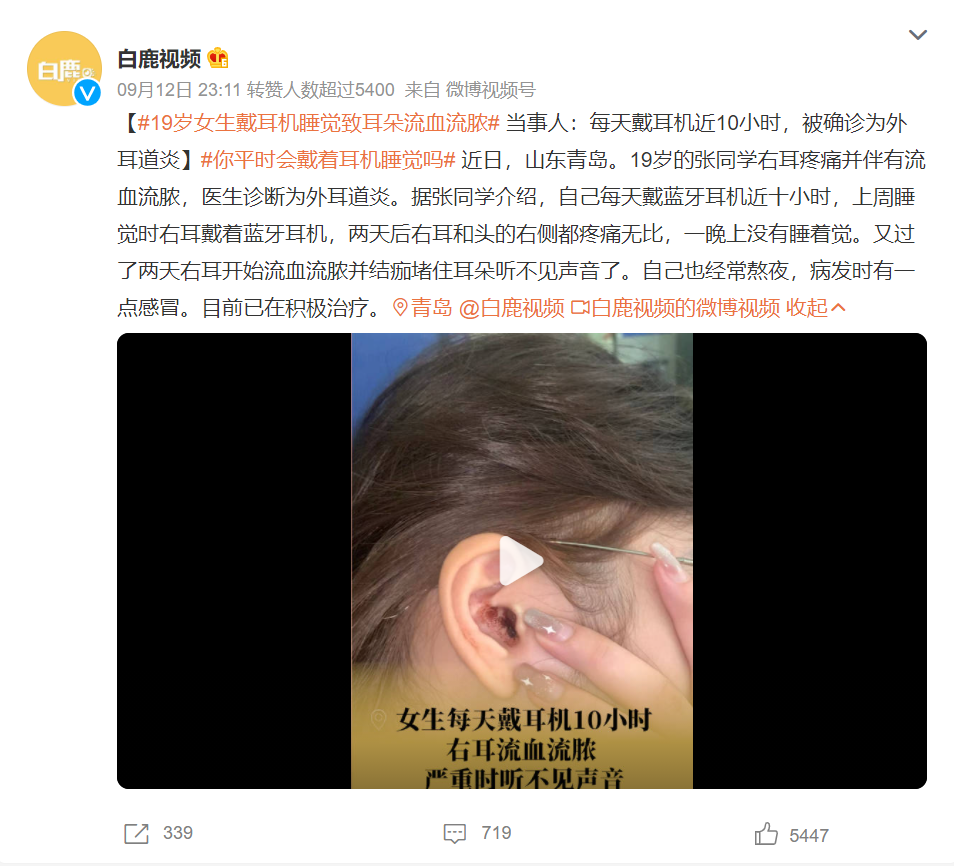954x866 pixels.
Task: Repost this post with 339 shares
Action: click(157, 833)
